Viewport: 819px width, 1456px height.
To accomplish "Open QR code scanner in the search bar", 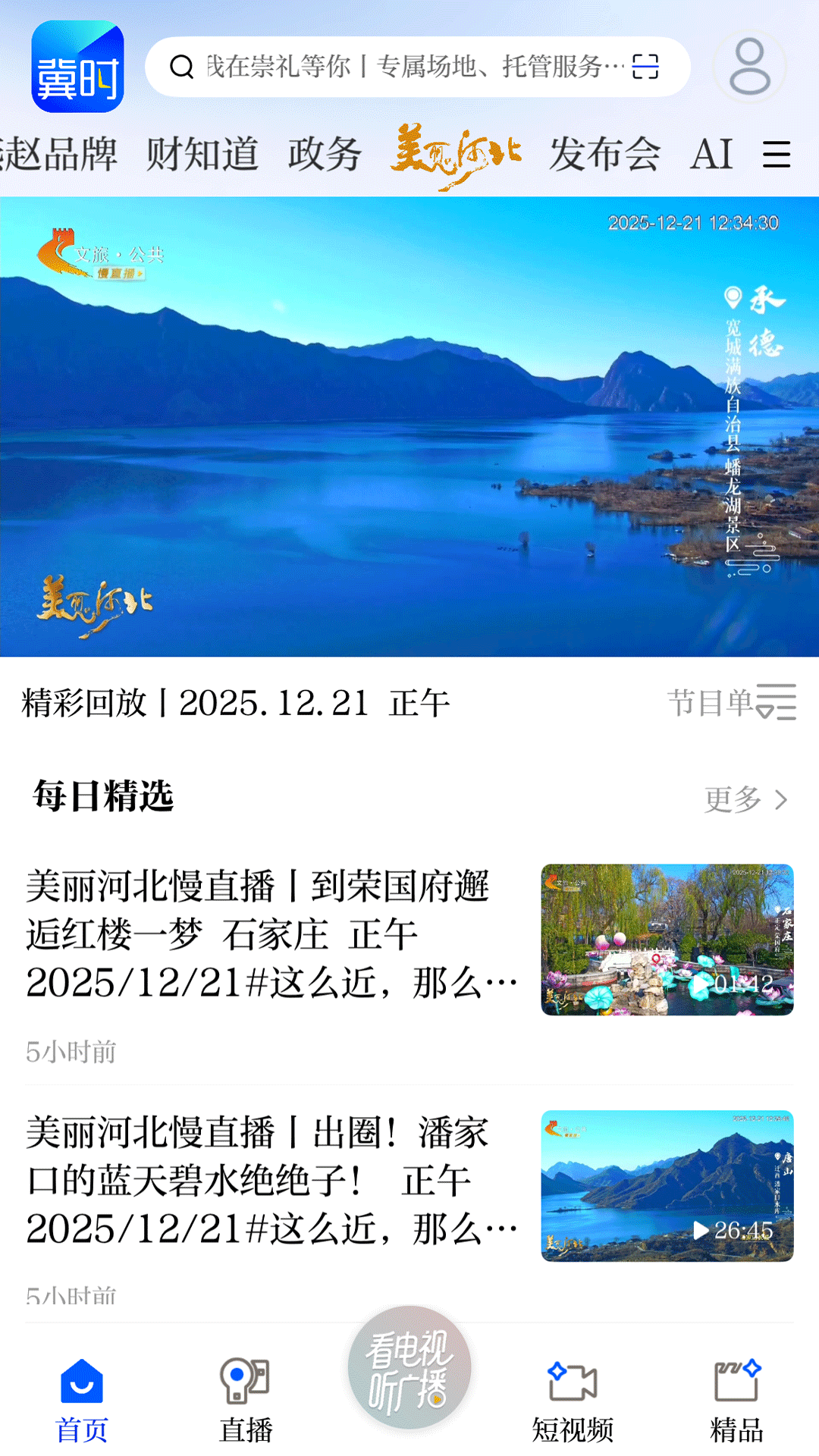I will click(645, 67).
